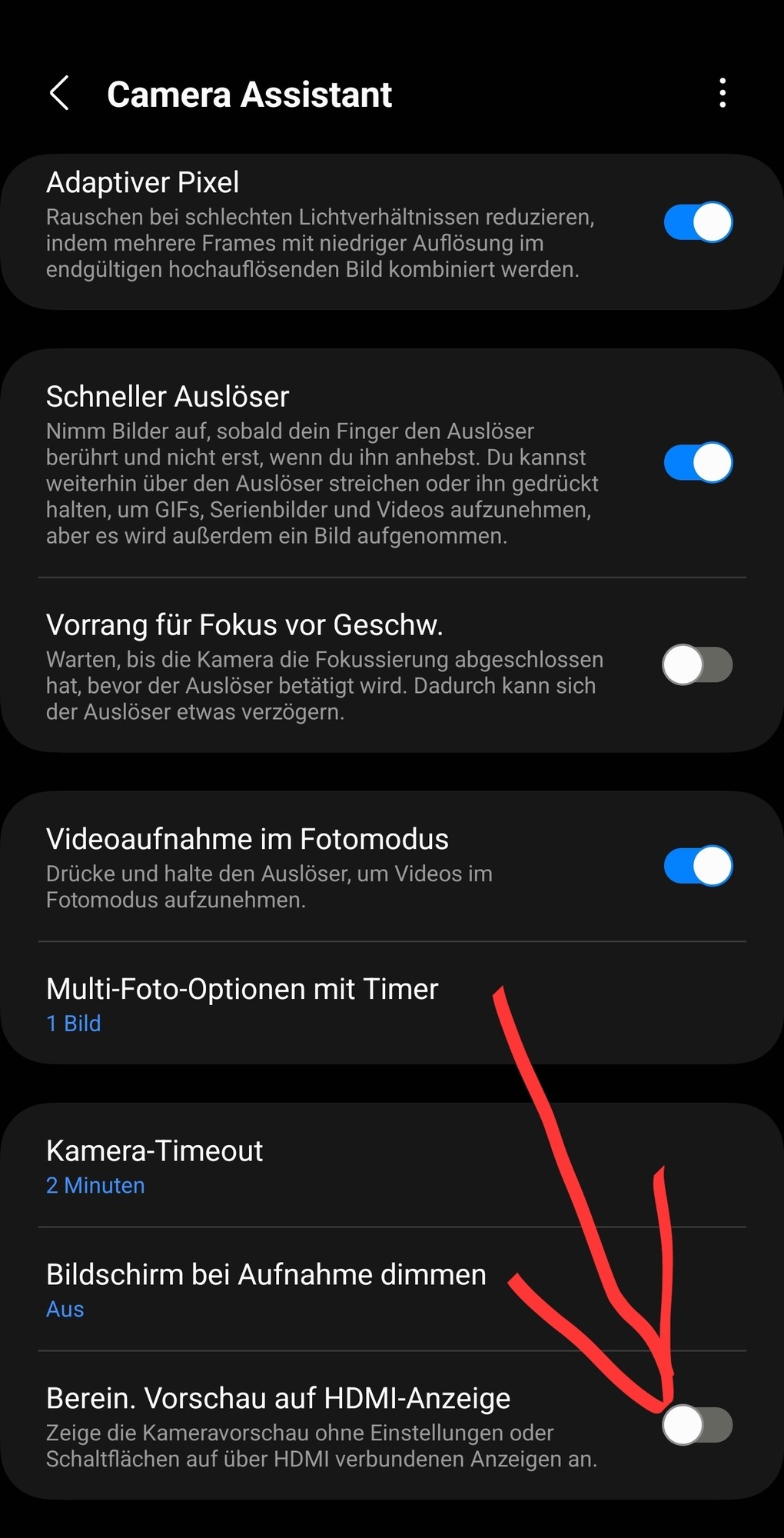The height and width of the screenshot is (1538, 784).
Task: Enable Vorrang für Fokus vor Geschw.
Action: (697, 665)
